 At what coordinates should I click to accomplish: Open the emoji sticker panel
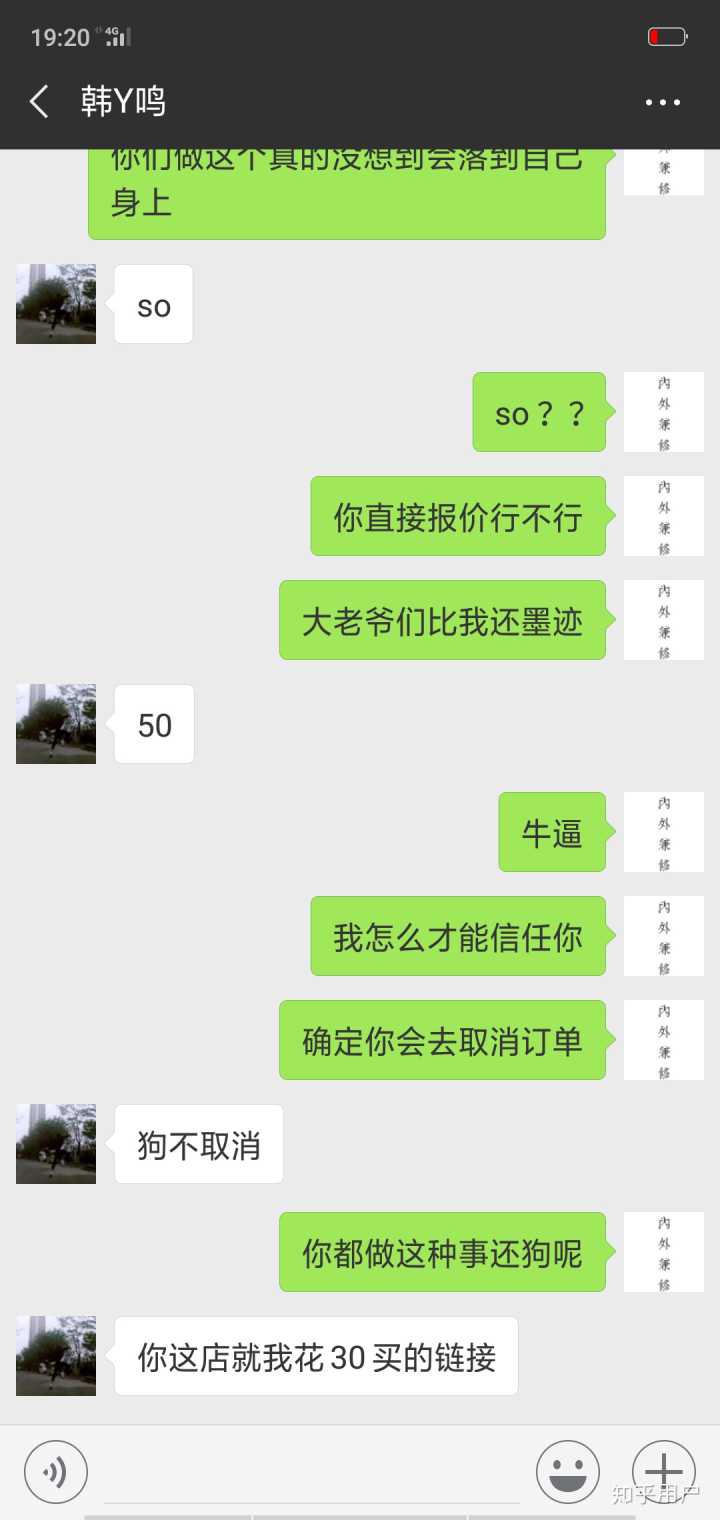(x=567, y=1471)
